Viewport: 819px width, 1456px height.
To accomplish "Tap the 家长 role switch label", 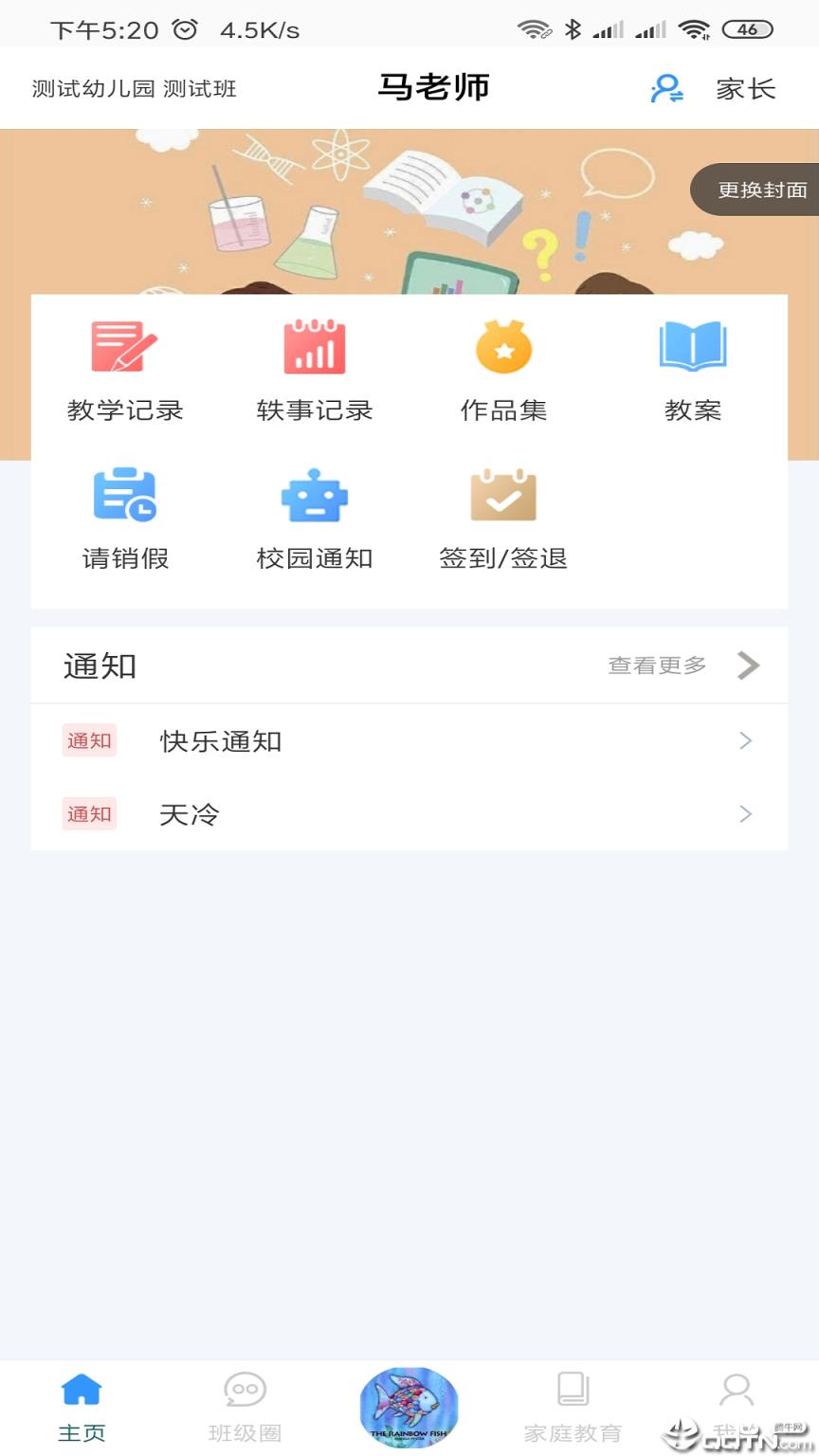I will 745,88.
